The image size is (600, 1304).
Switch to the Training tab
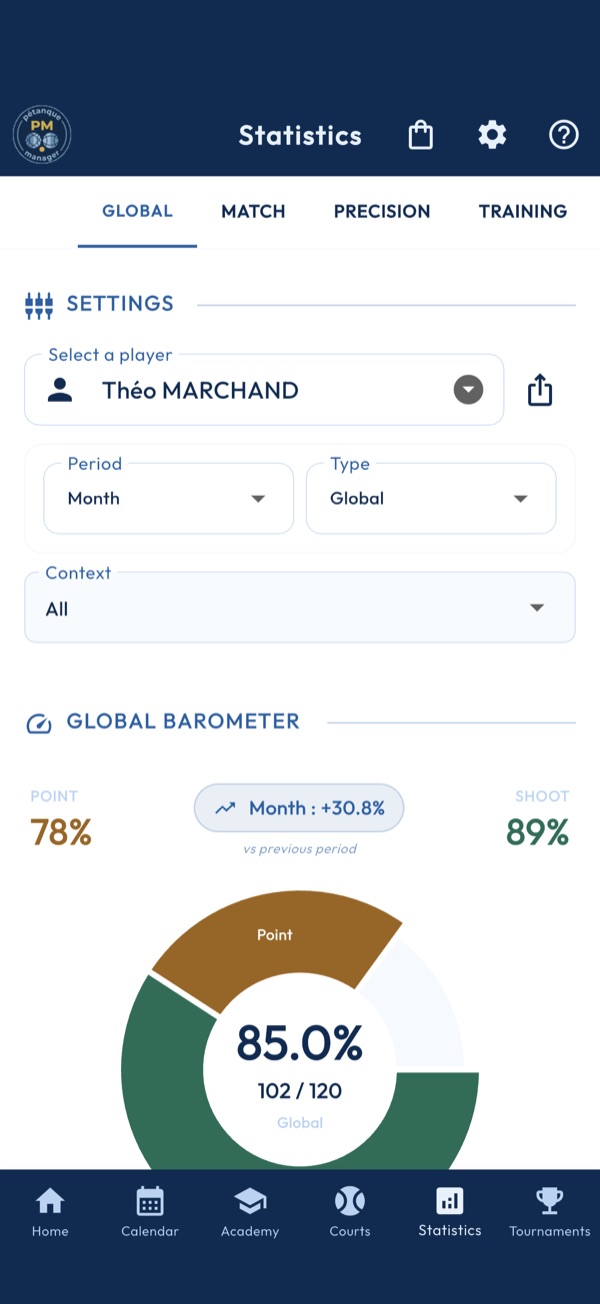pyautogui.click(x=523, y=211)
